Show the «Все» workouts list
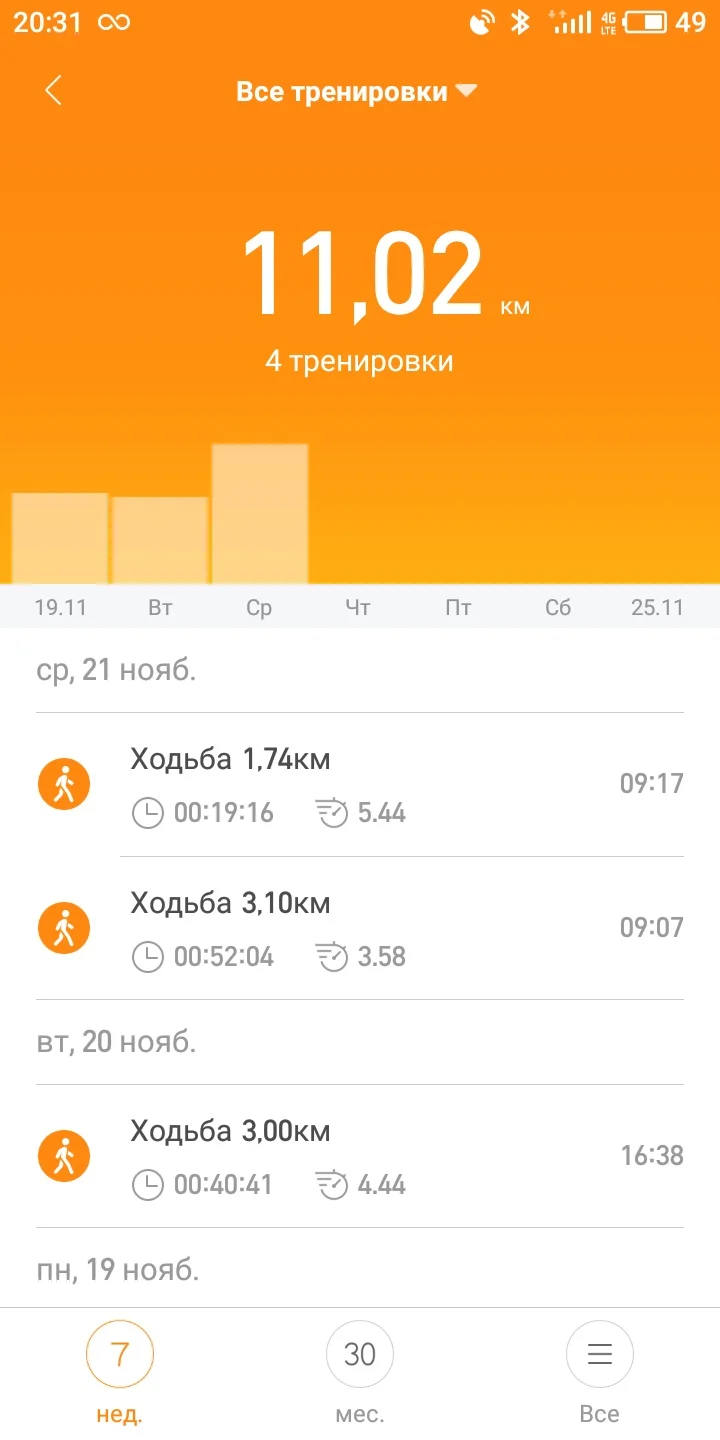 (599, 1371)
